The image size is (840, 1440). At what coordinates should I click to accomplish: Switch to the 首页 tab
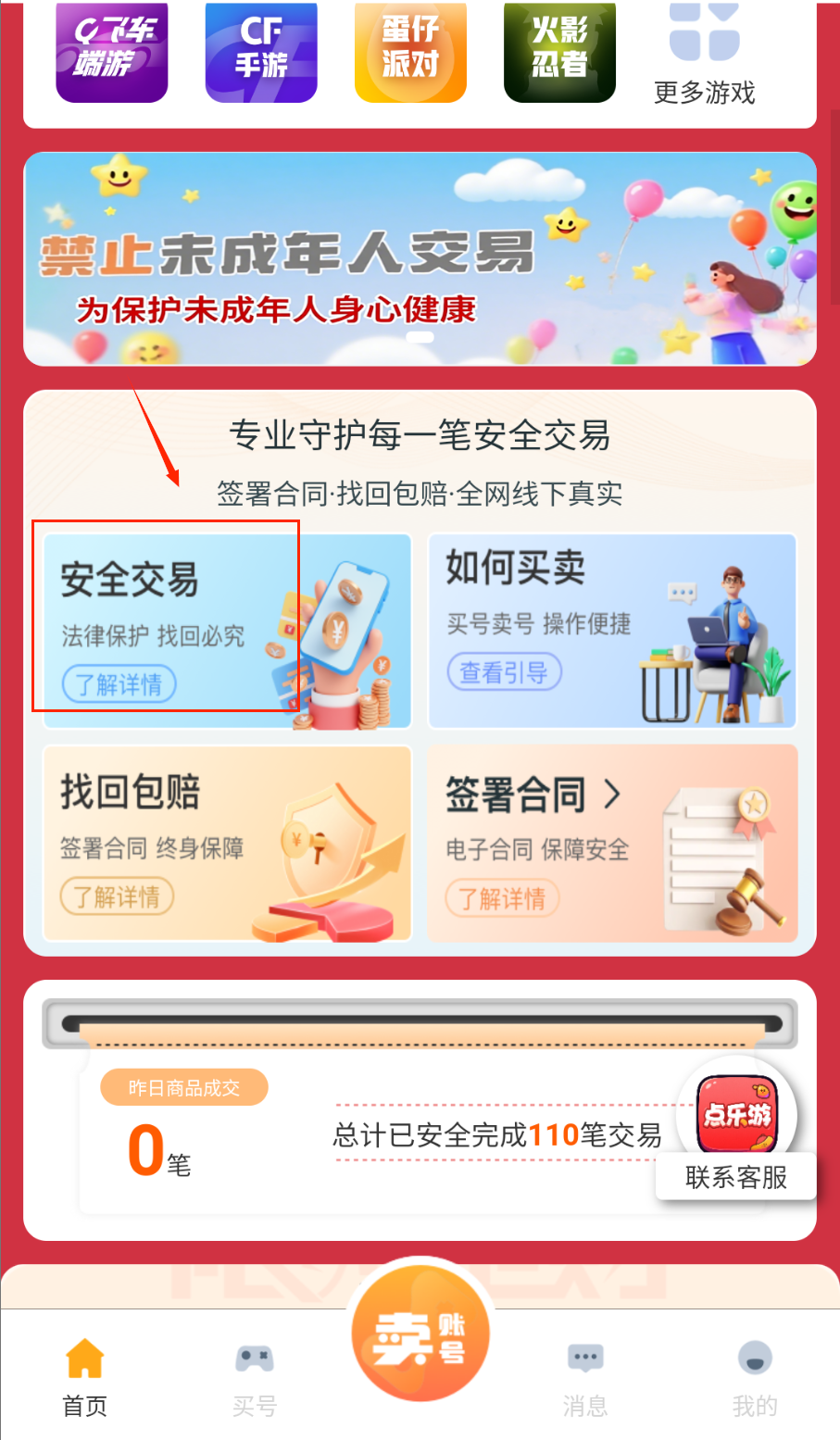click(x=84, y=1377)
